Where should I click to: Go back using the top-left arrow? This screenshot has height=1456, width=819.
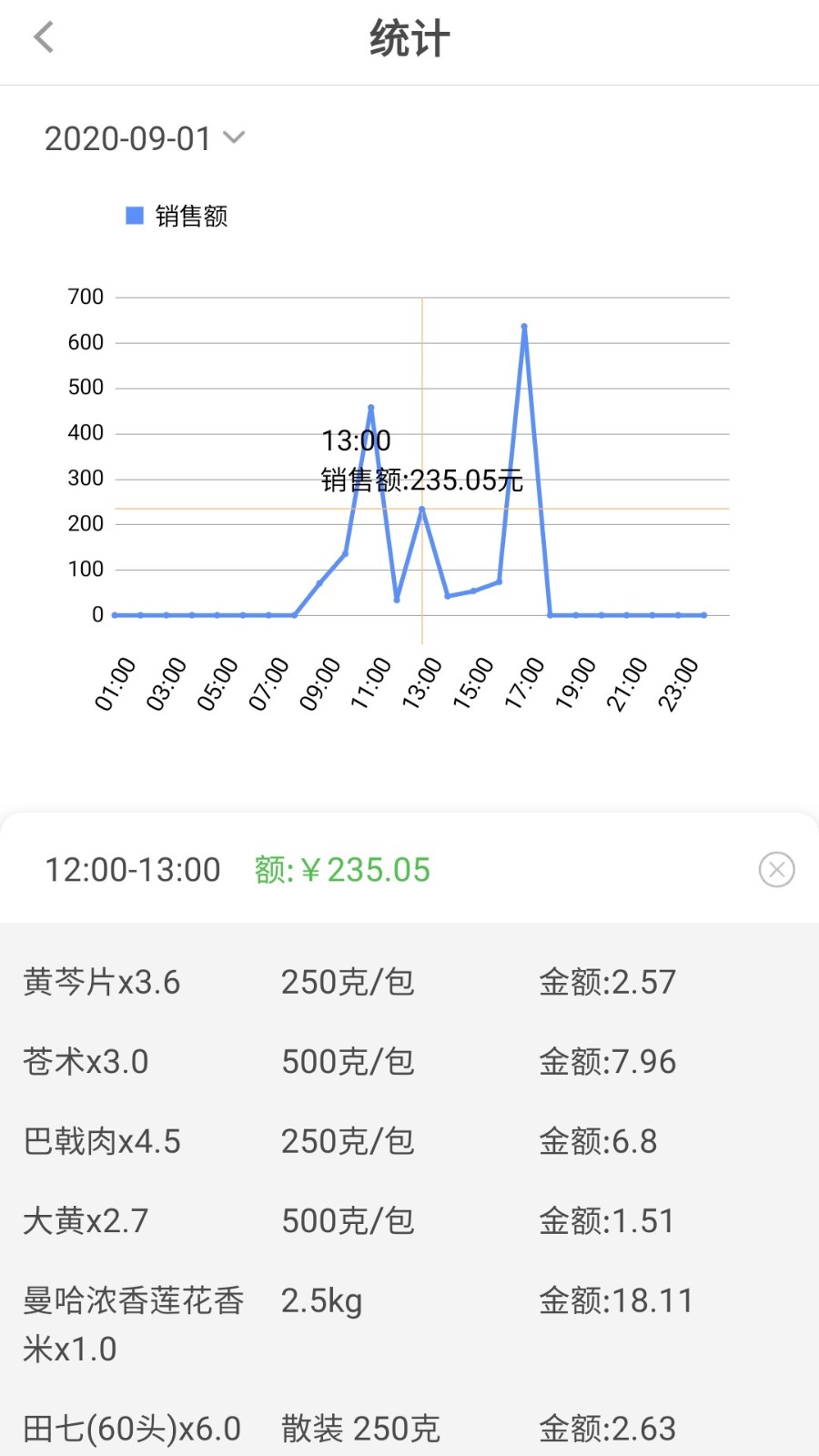(44, 38)
